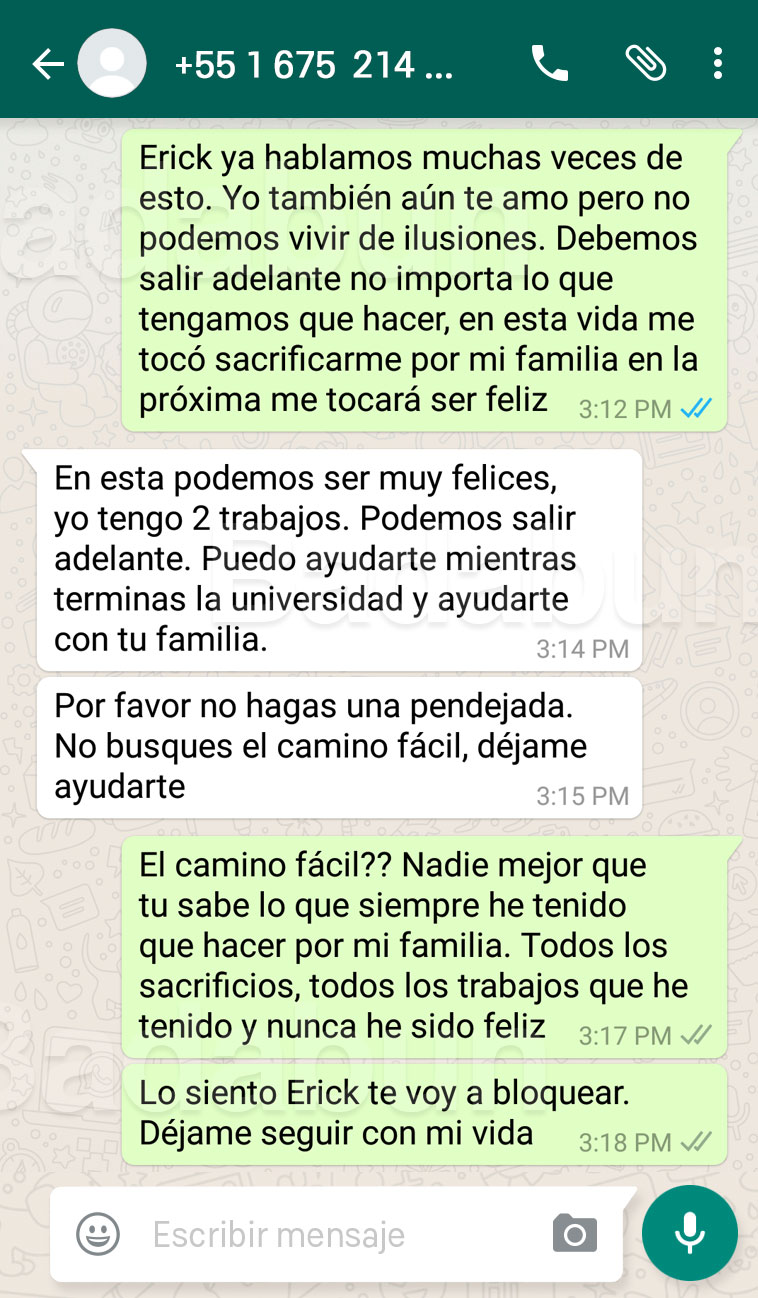Select the green bubble starting 'El camino fácil??'

pyautogui.click(x=420, y=945)
